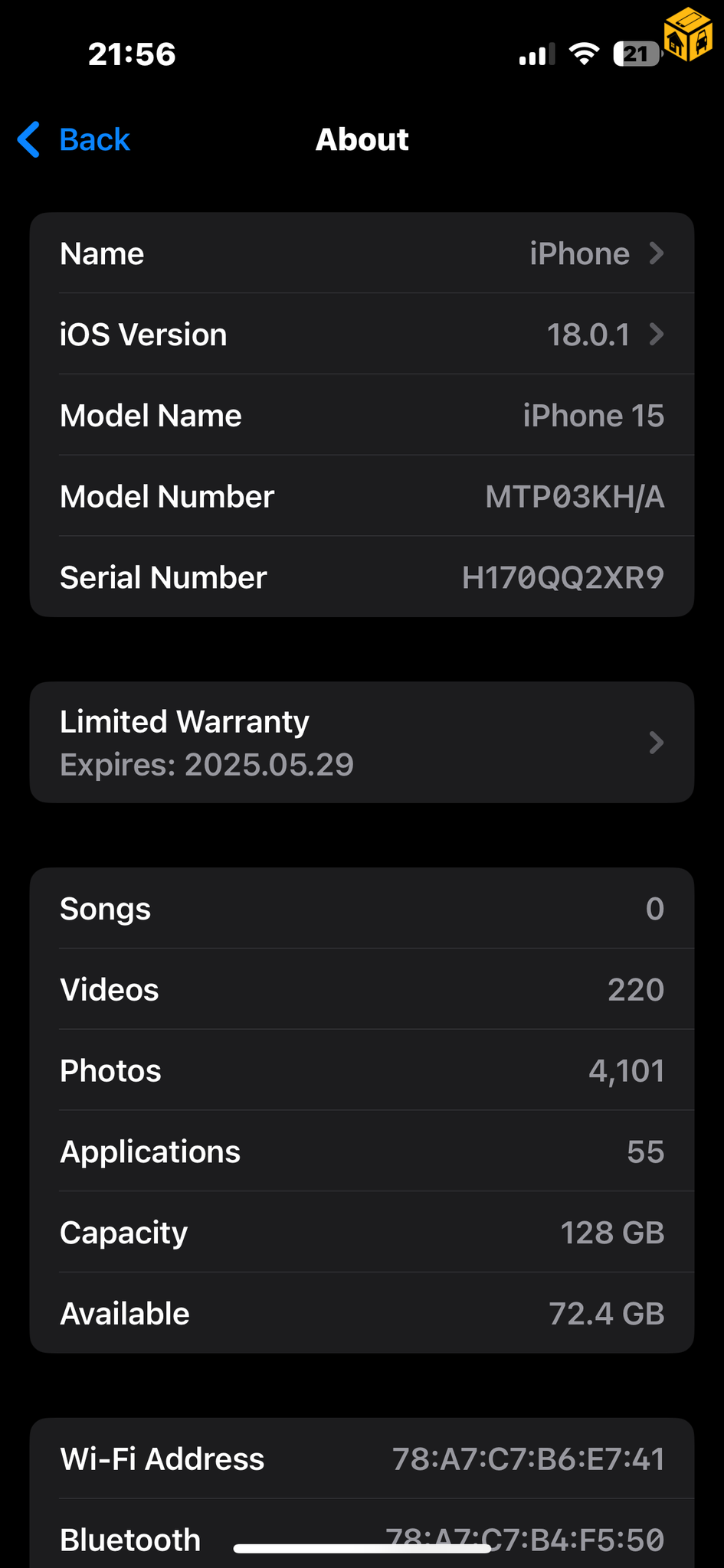Tap the iPhone 15 Model Name row
The width and height of the screenshot is (724, 1568).
pyautogui.click(x=362, y=415)
